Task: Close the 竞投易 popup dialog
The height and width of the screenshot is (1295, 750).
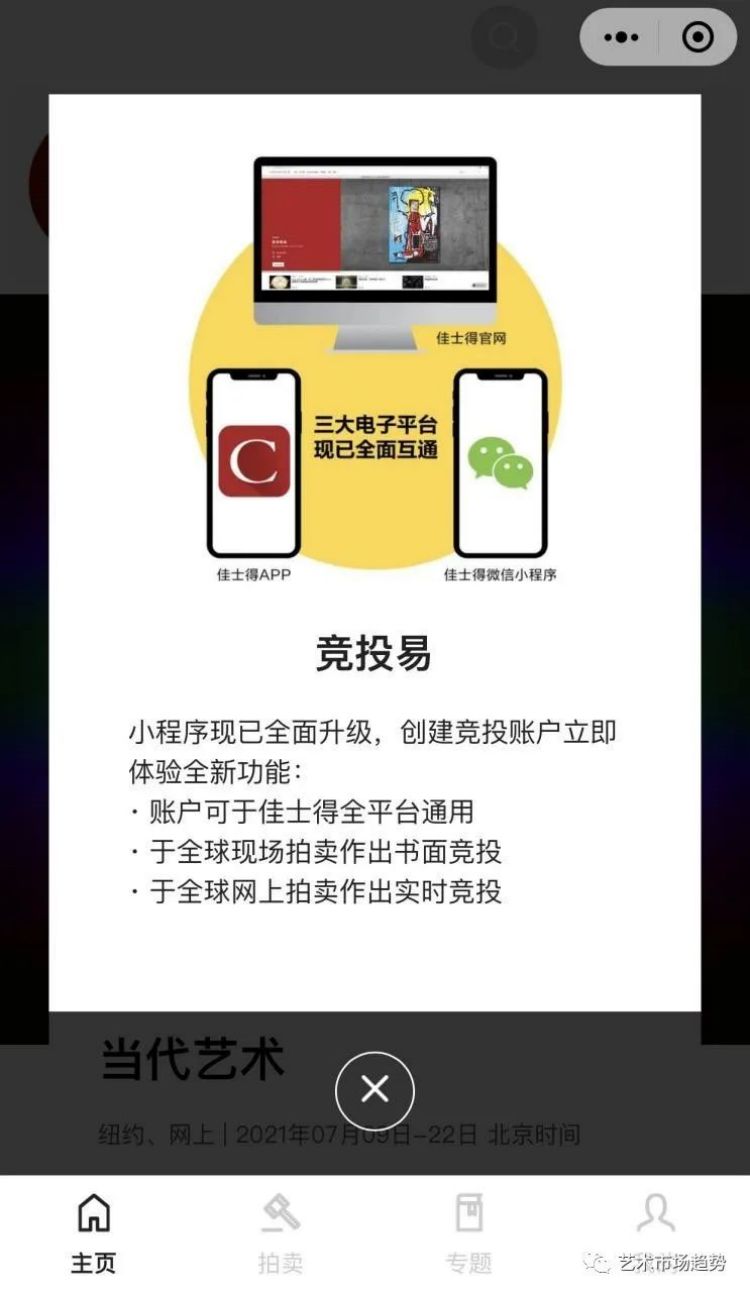Action: [374, 1089]
